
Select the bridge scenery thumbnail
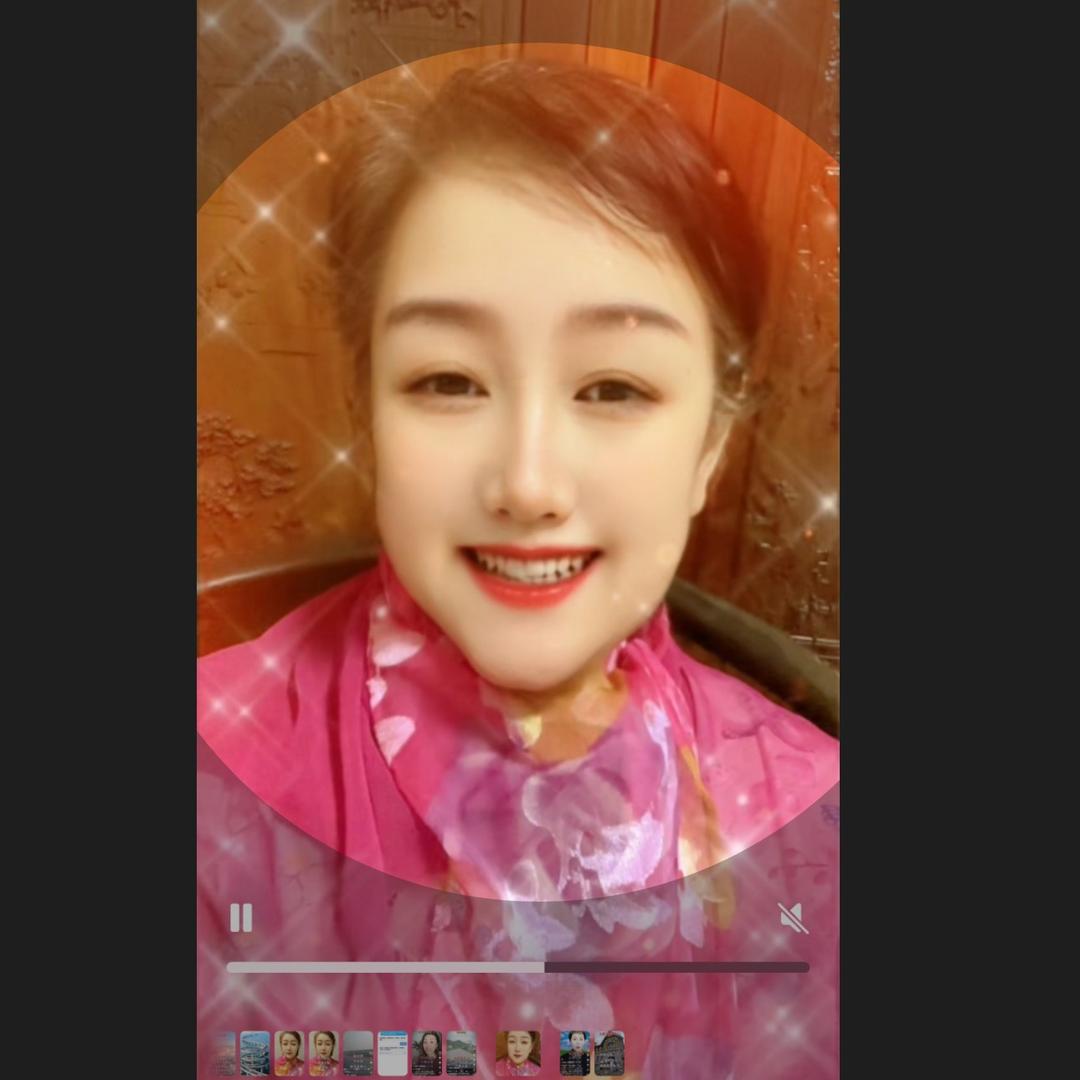tap(255, 1053)
